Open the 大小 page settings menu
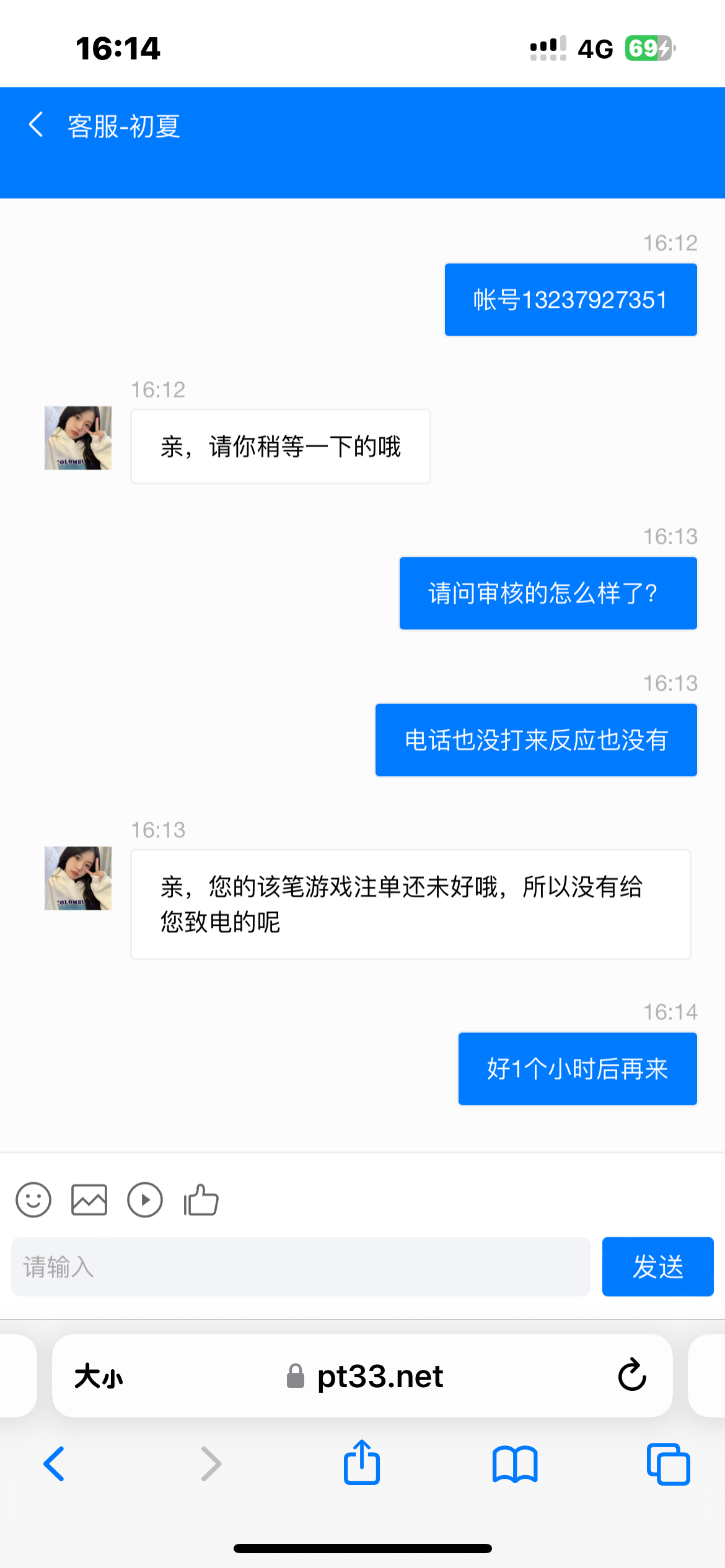This screenshot has height=1568, width=725. [99, 1377]
